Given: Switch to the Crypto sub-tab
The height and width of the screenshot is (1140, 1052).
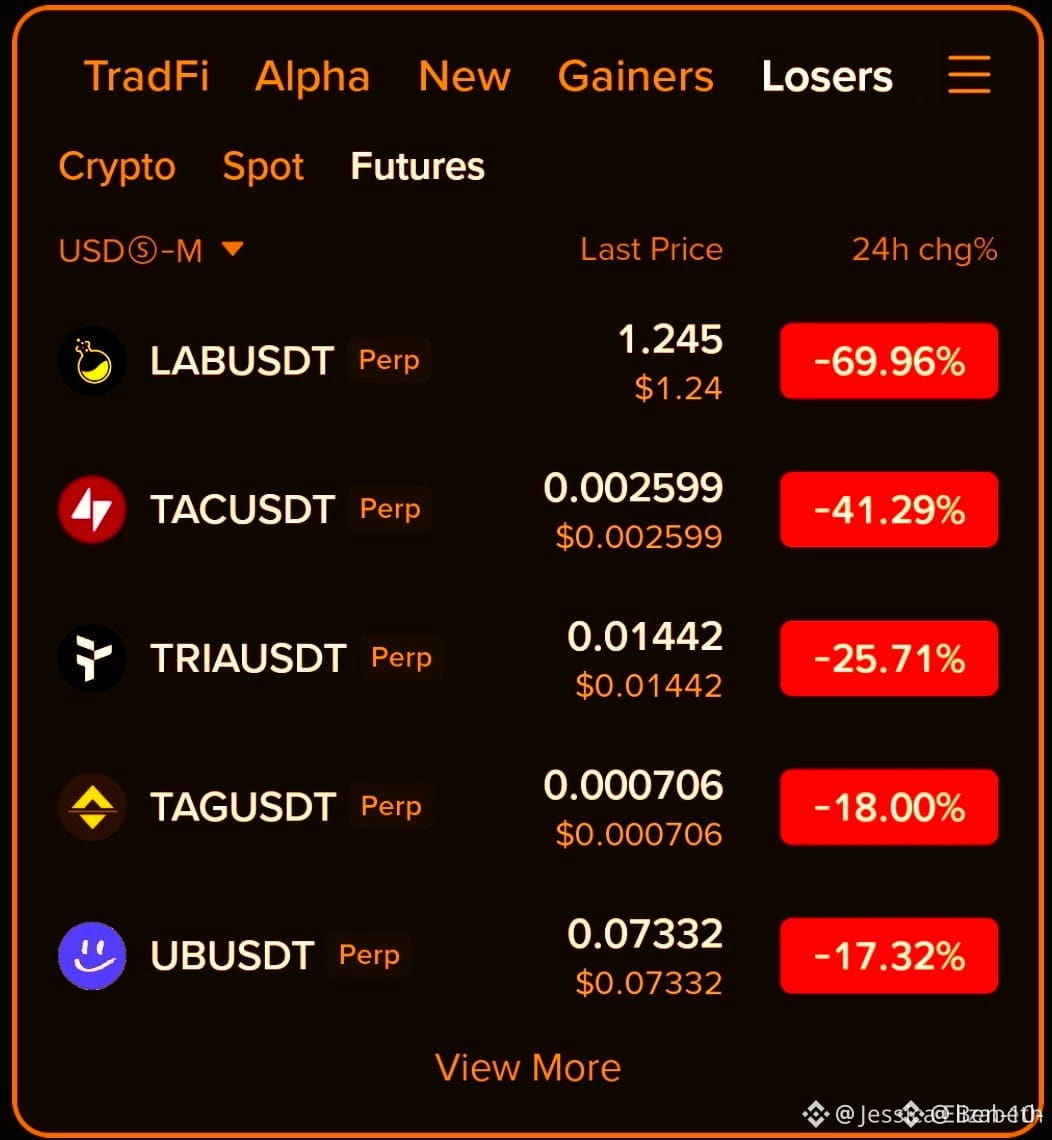Looking at the screenshot, I should click(117, 167).
